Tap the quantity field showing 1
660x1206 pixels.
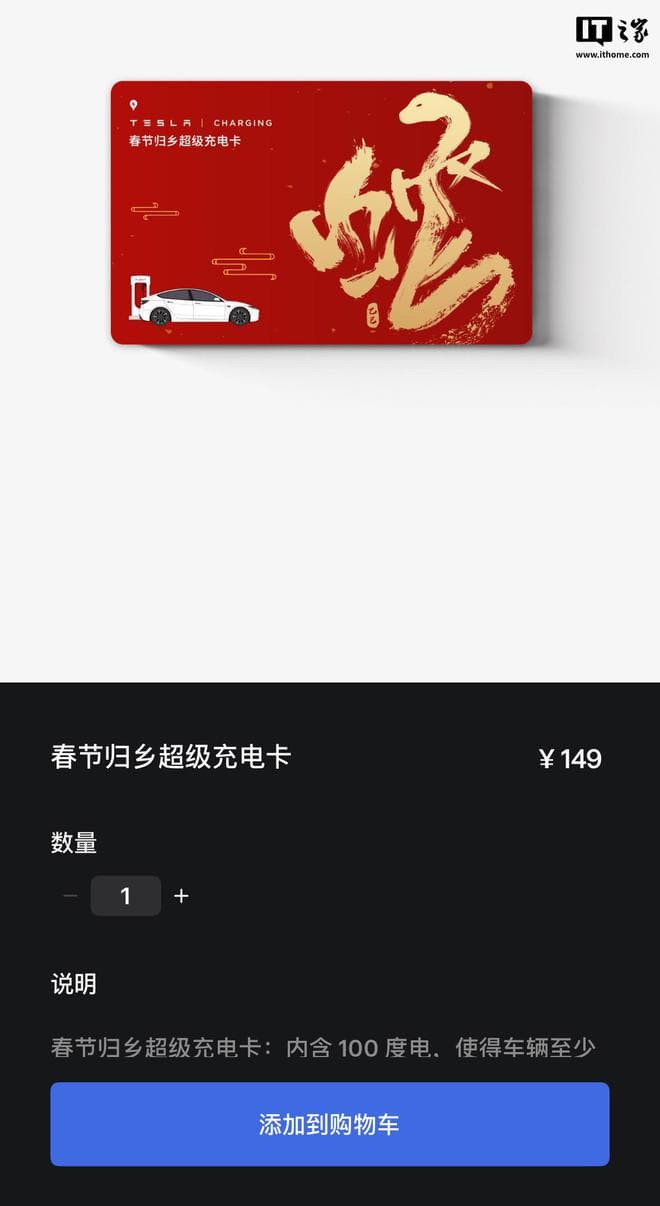coord(125,896)
